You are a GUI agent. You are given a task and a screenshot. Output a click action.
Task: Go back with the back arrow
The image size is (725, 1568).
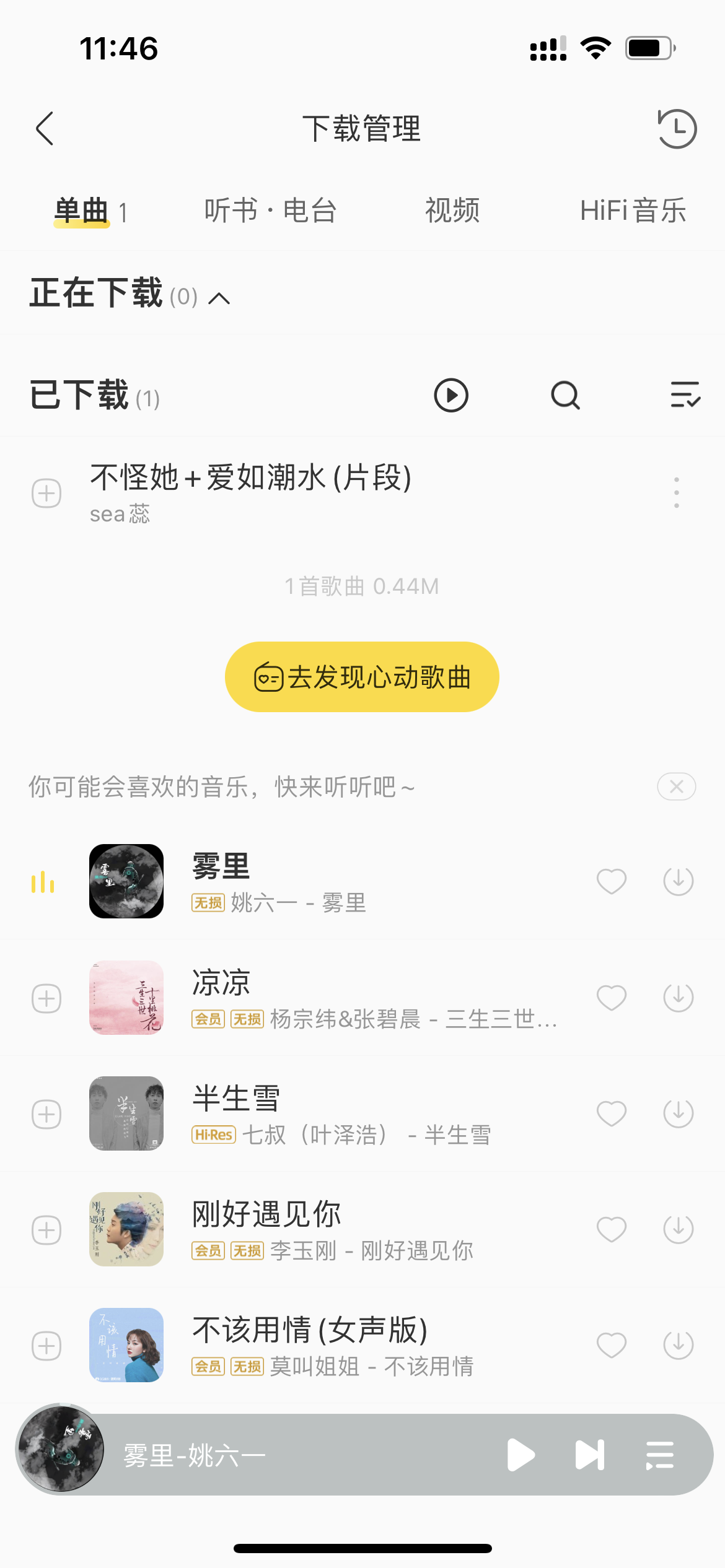[x=45, y=129]
